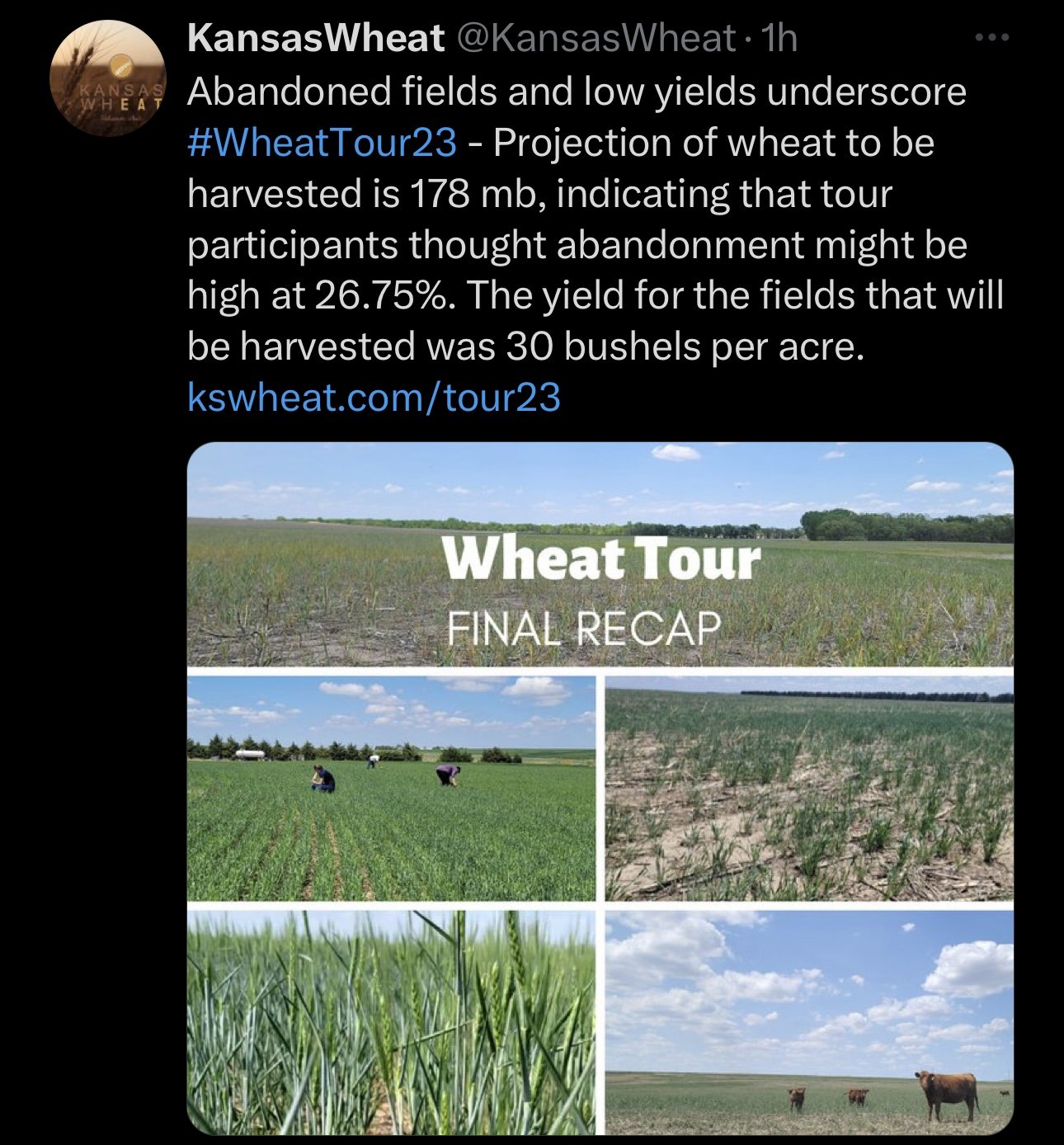Follow the kswheat.com/tour23 link
This screenshot has height=1145, width=1064.
pyautogui.click(x=374, y=397)
